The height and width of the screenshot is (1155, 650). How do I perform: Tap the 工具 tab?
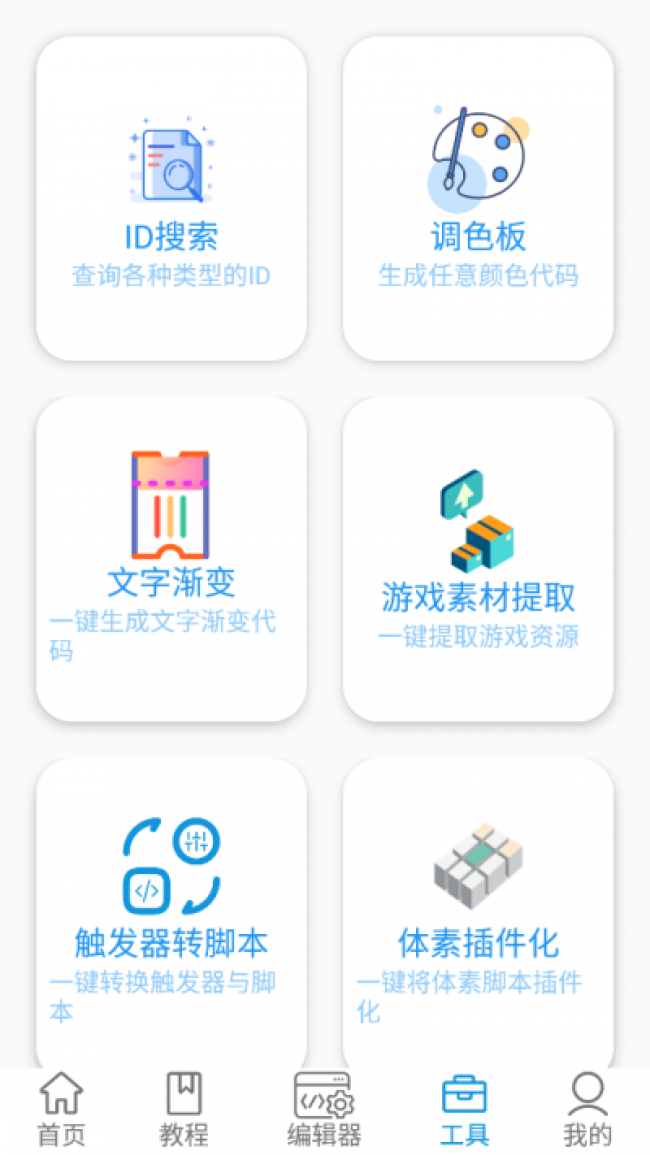[464, 1110]
